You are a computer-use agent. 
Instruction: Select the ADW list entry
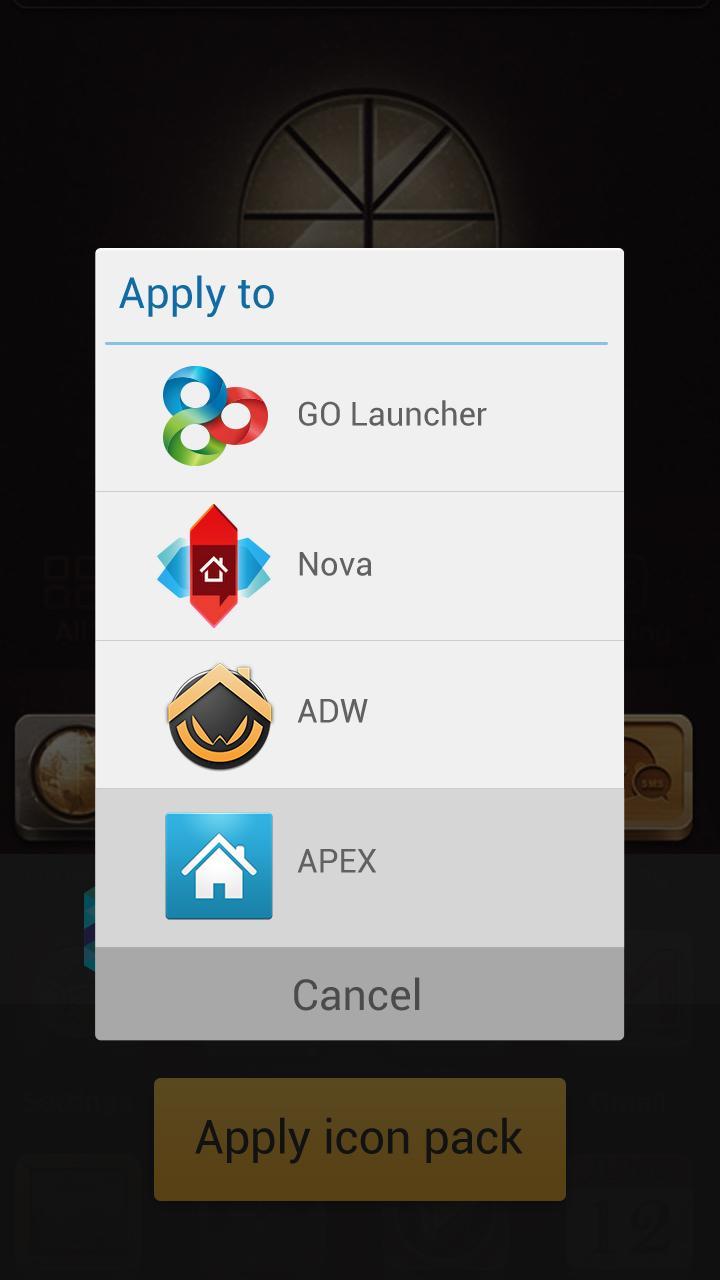[332, 713]
